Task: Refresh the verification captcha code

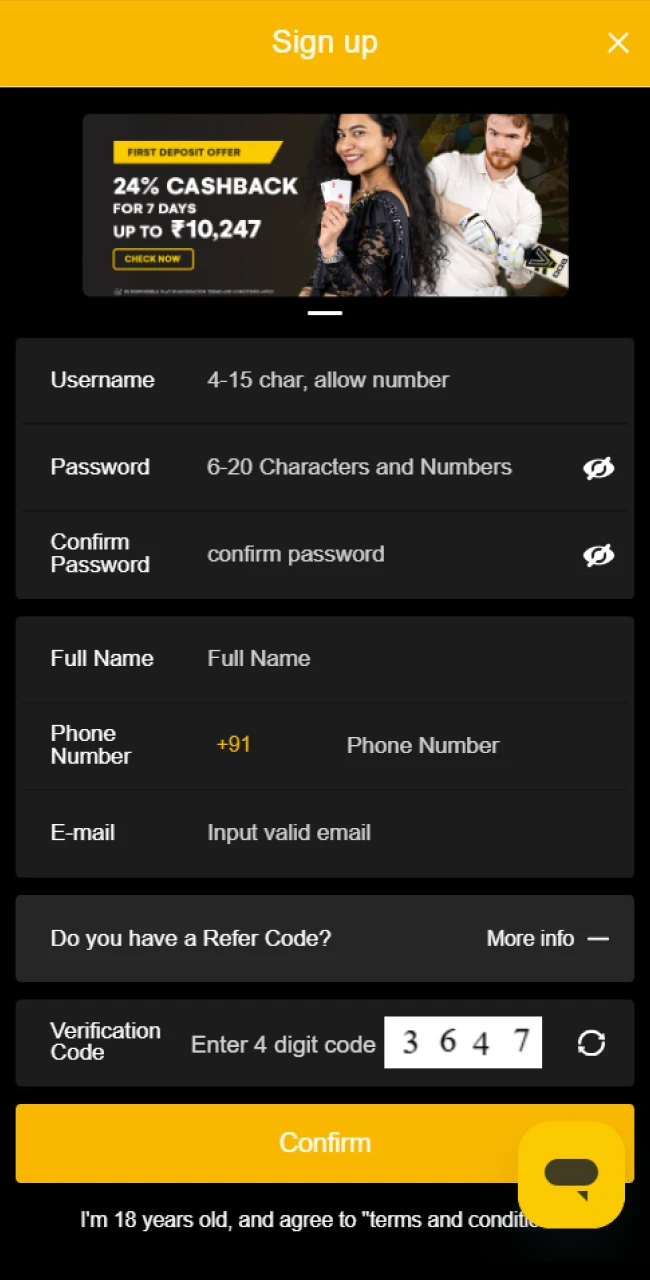Action: pyautogui.click(x=591, y=1043)
